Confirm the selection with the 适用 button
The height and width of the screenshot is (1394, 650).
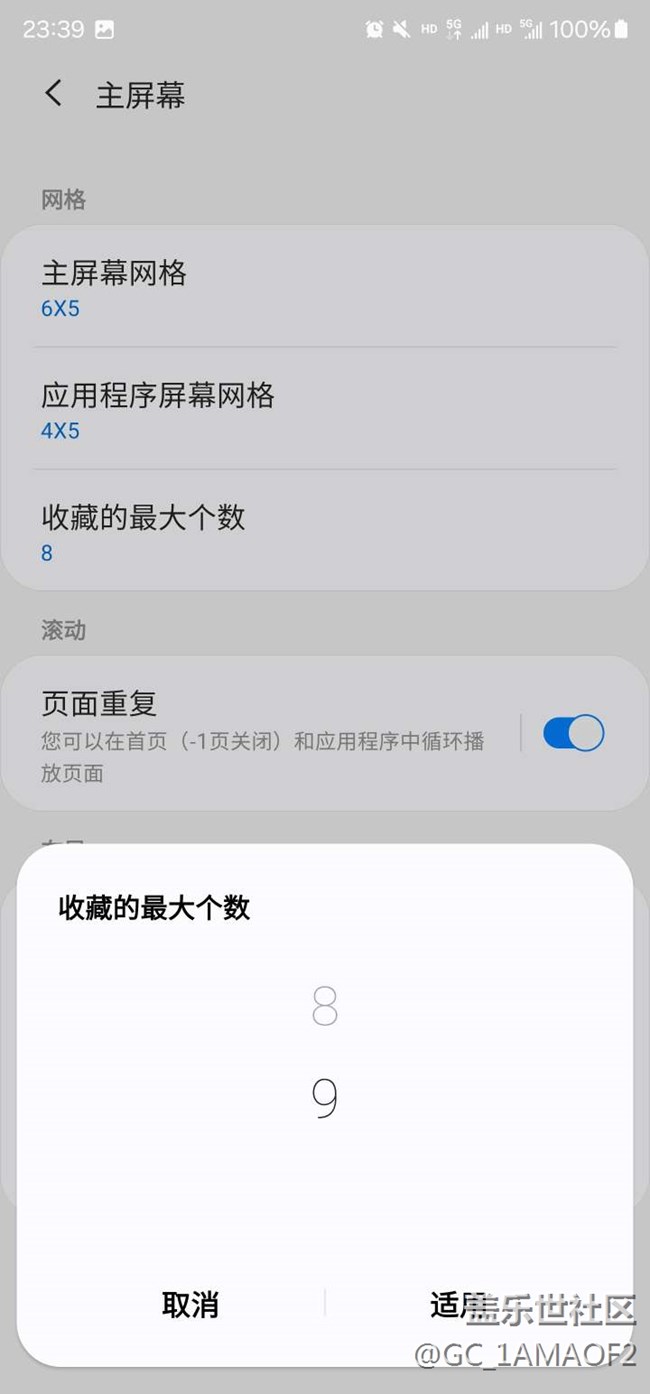coord(459,1304)
